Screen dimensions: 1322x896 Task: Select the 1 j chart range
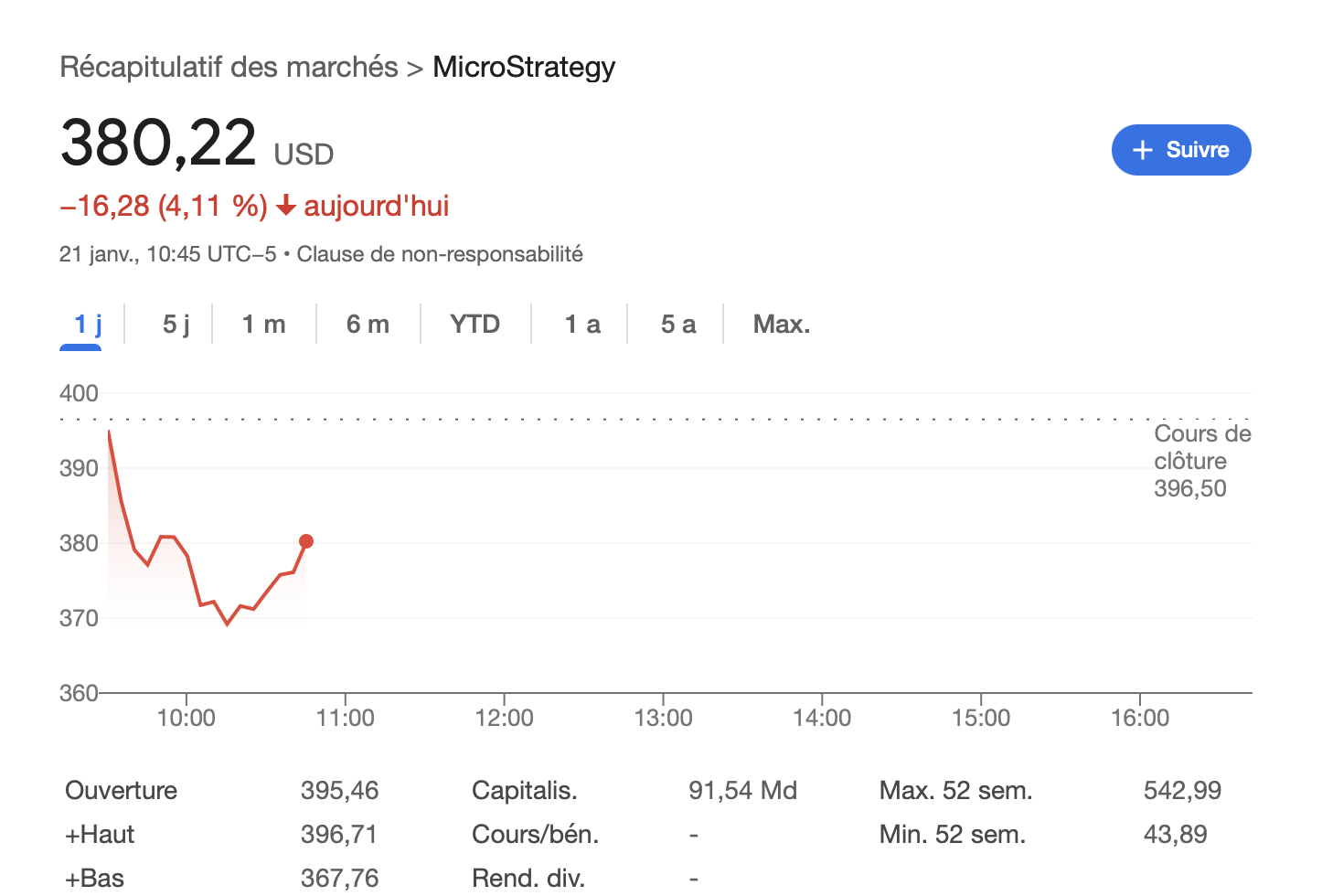pos(87,325)
